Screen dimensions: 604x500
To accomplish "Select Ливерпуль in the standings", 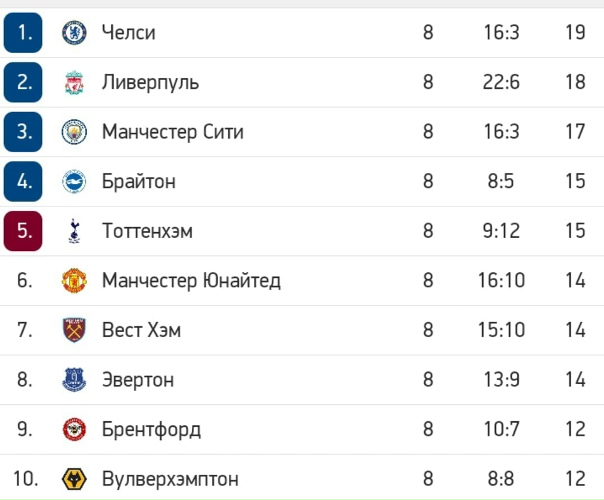I will [150, 83].
